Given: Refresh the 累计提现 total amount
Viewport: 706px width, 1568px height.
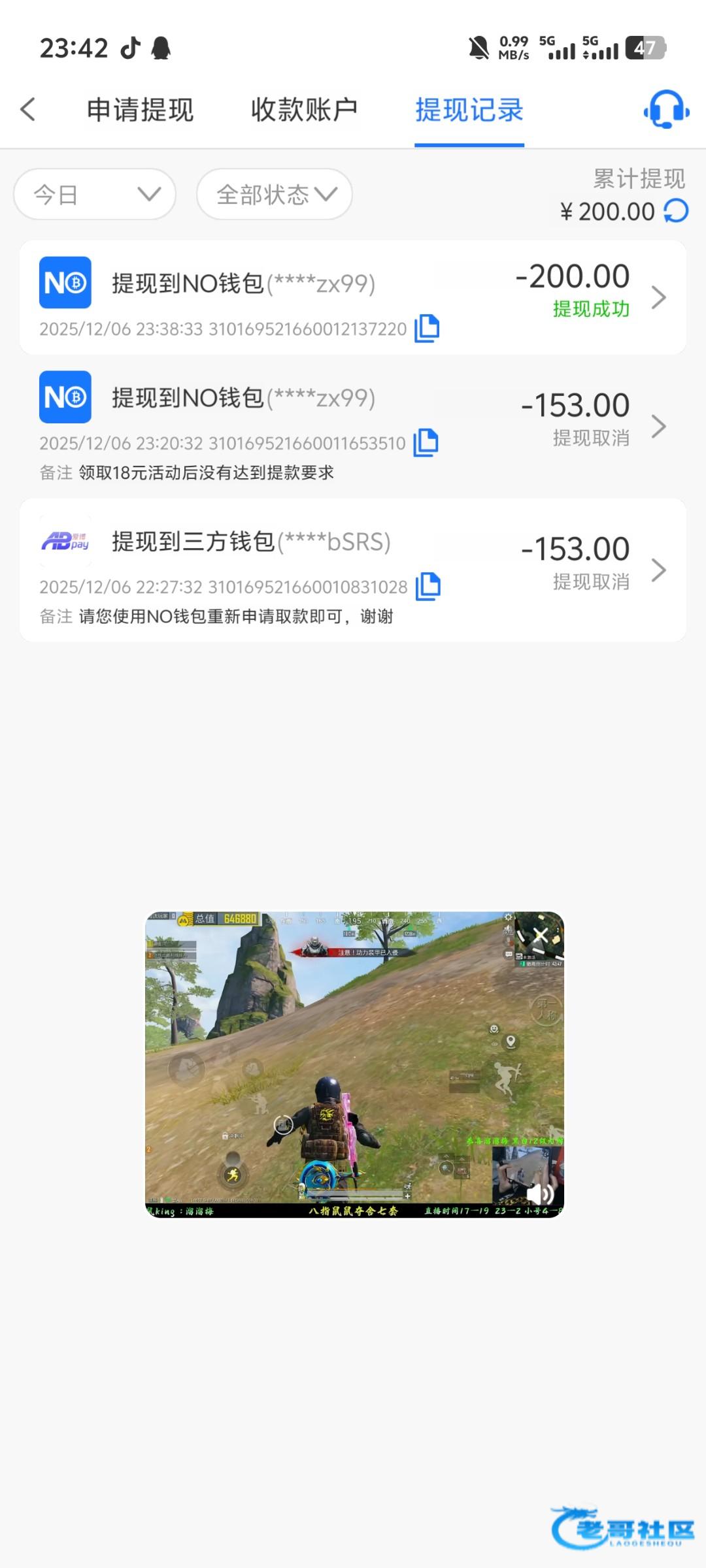Looking at the screenshot, I should 676,211.
